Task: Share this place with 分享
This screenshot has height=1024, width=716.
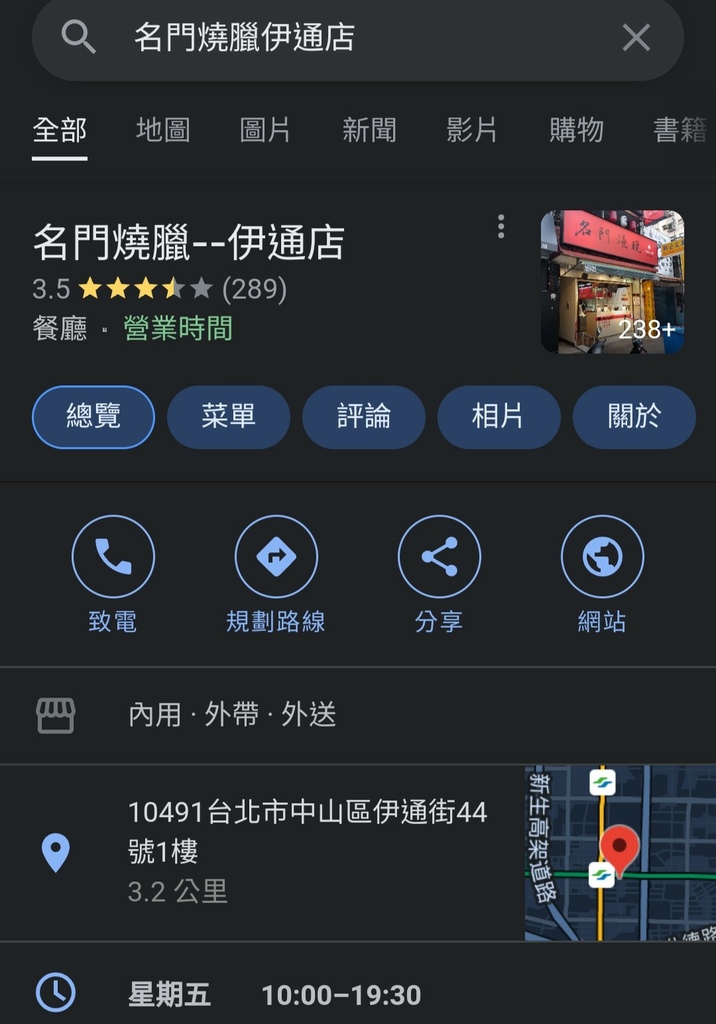Action: tap(439, 574)
